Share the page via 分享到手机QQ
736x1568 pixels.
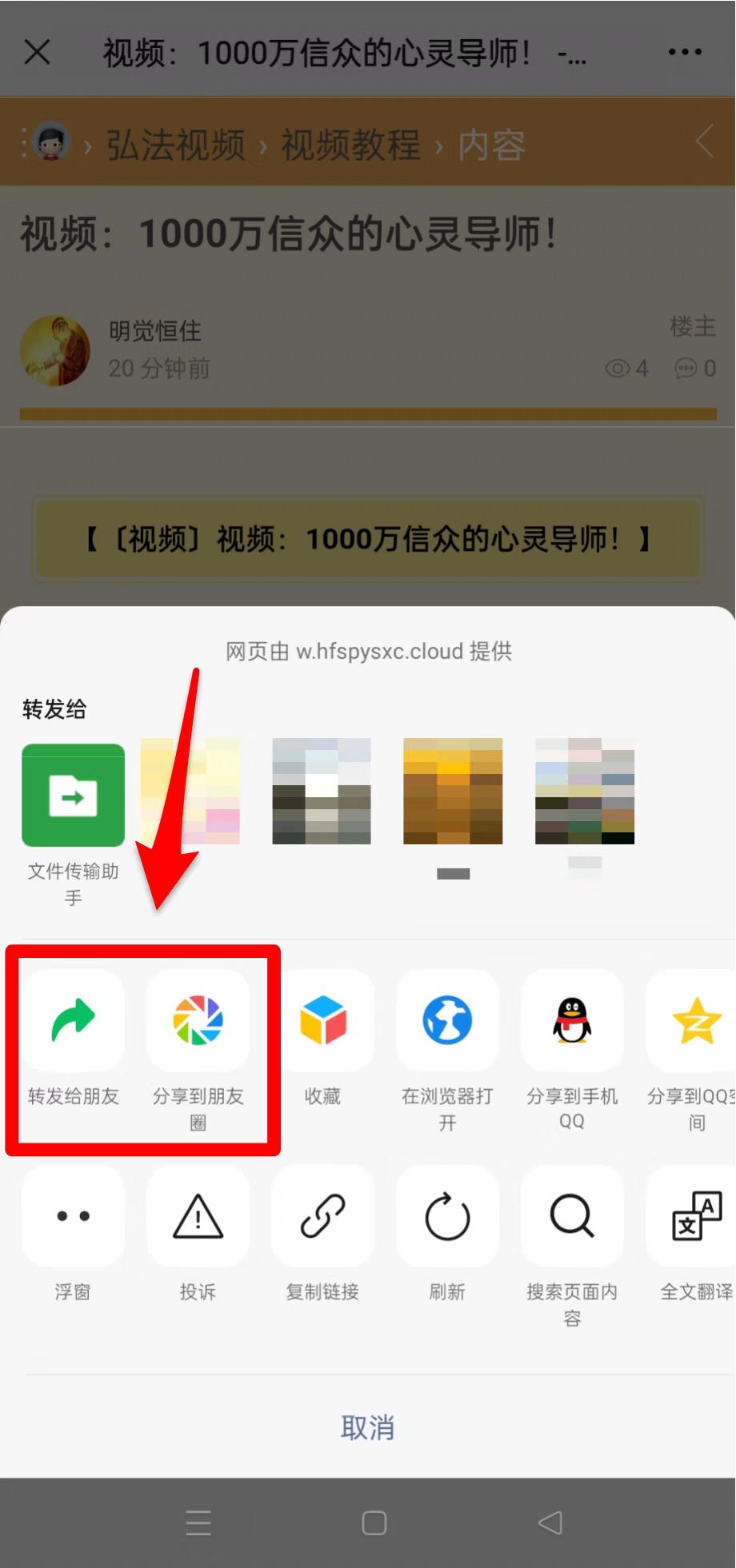click(x=572, y=1021)
